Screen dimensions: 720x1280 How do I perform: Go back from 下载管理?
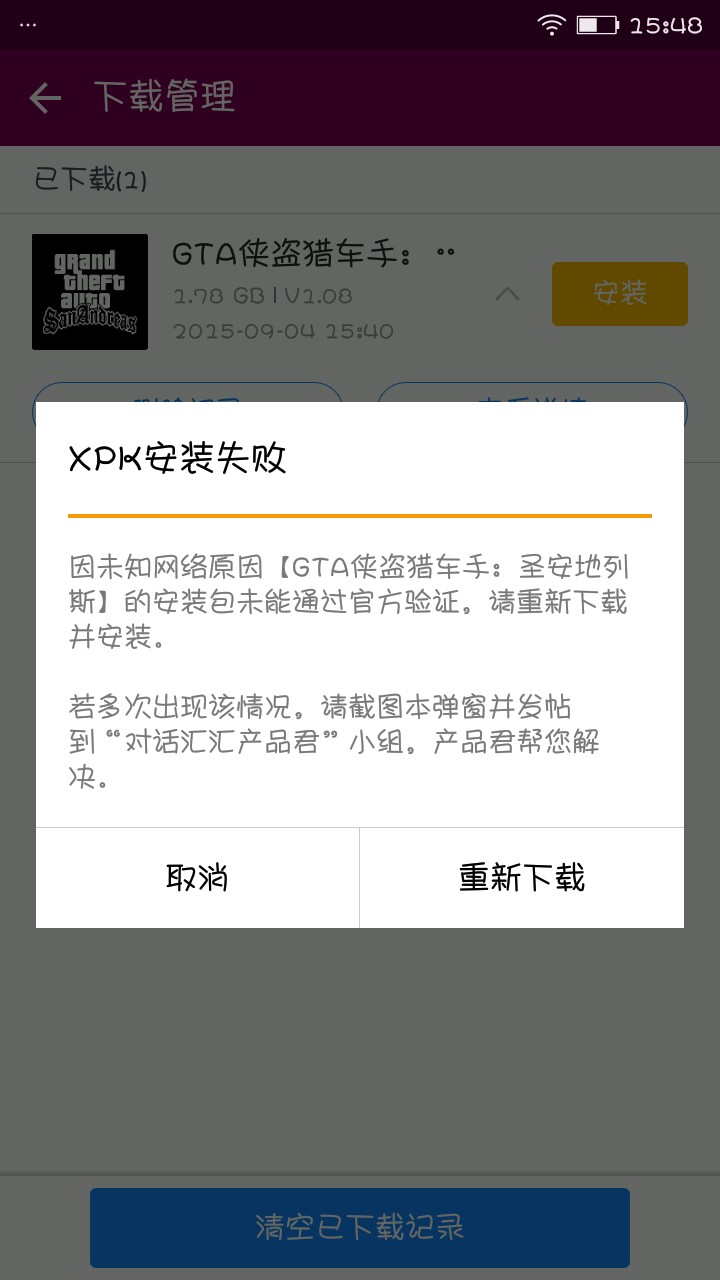point(45,98)
